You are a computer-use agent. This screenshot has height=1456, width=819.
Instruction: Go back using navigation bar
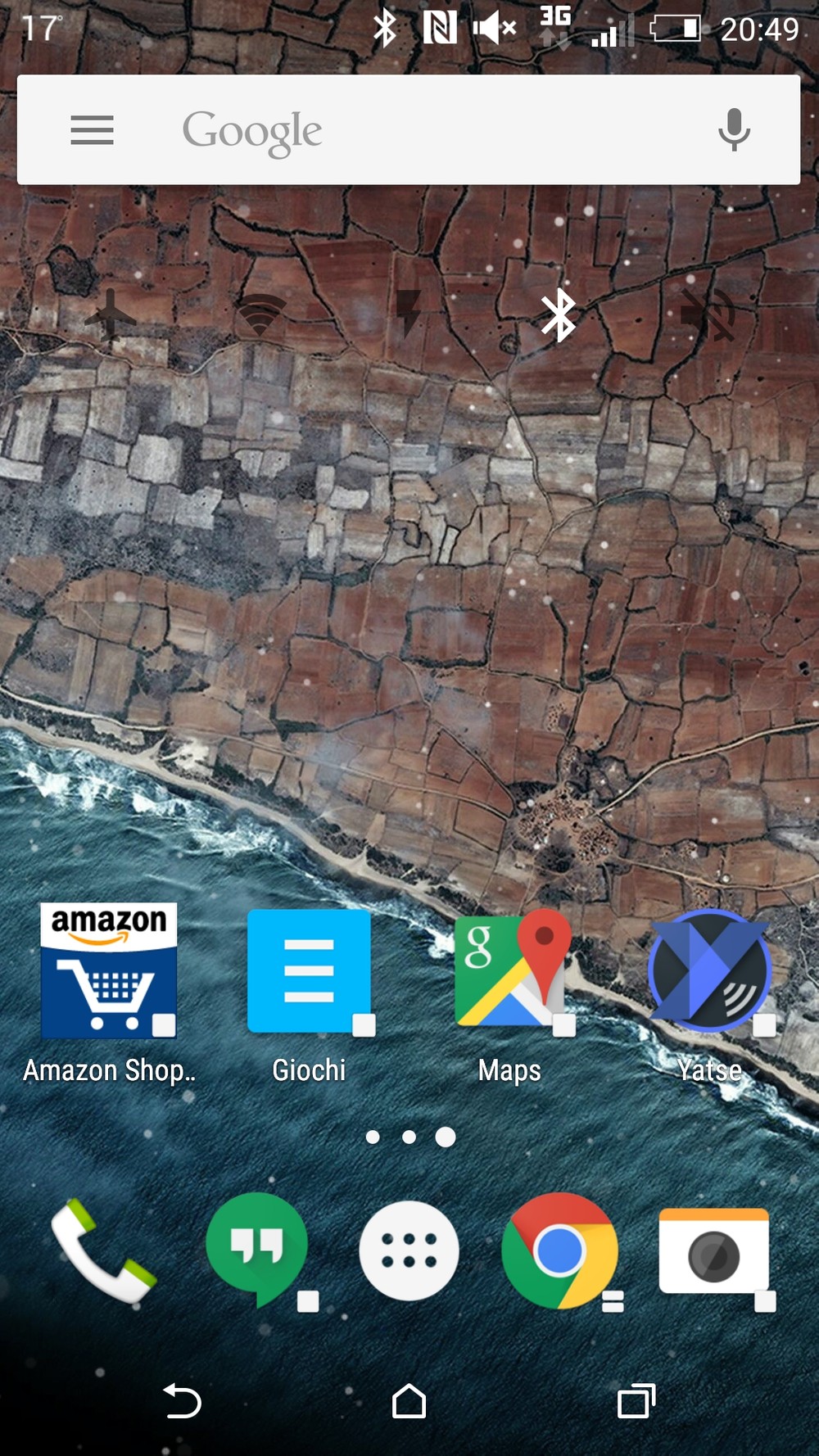(x=182, y=1400)
